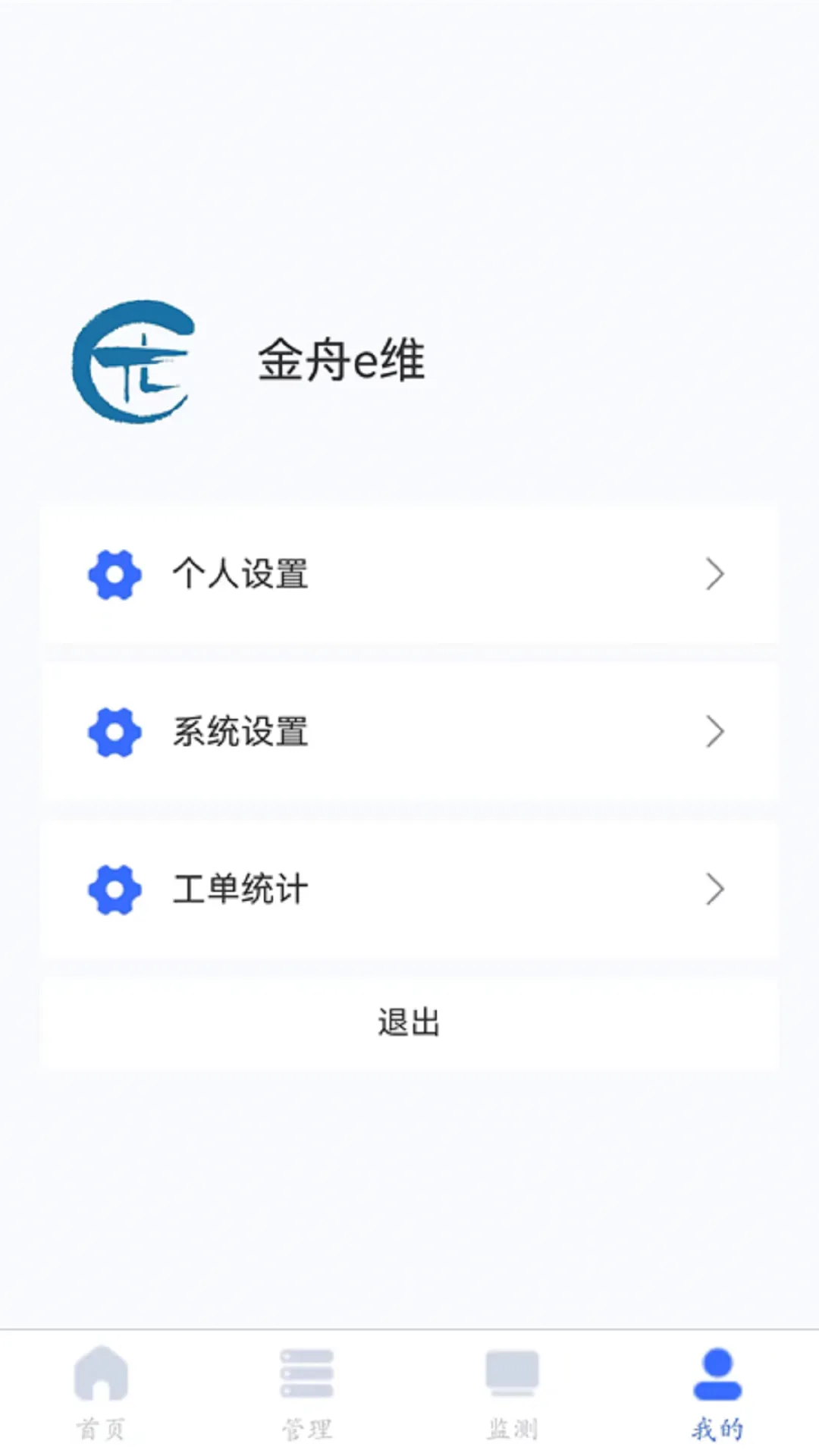819x1456 pixels.
Task: Tap the 我的 tab label
Action: [x=717, y=1426]
